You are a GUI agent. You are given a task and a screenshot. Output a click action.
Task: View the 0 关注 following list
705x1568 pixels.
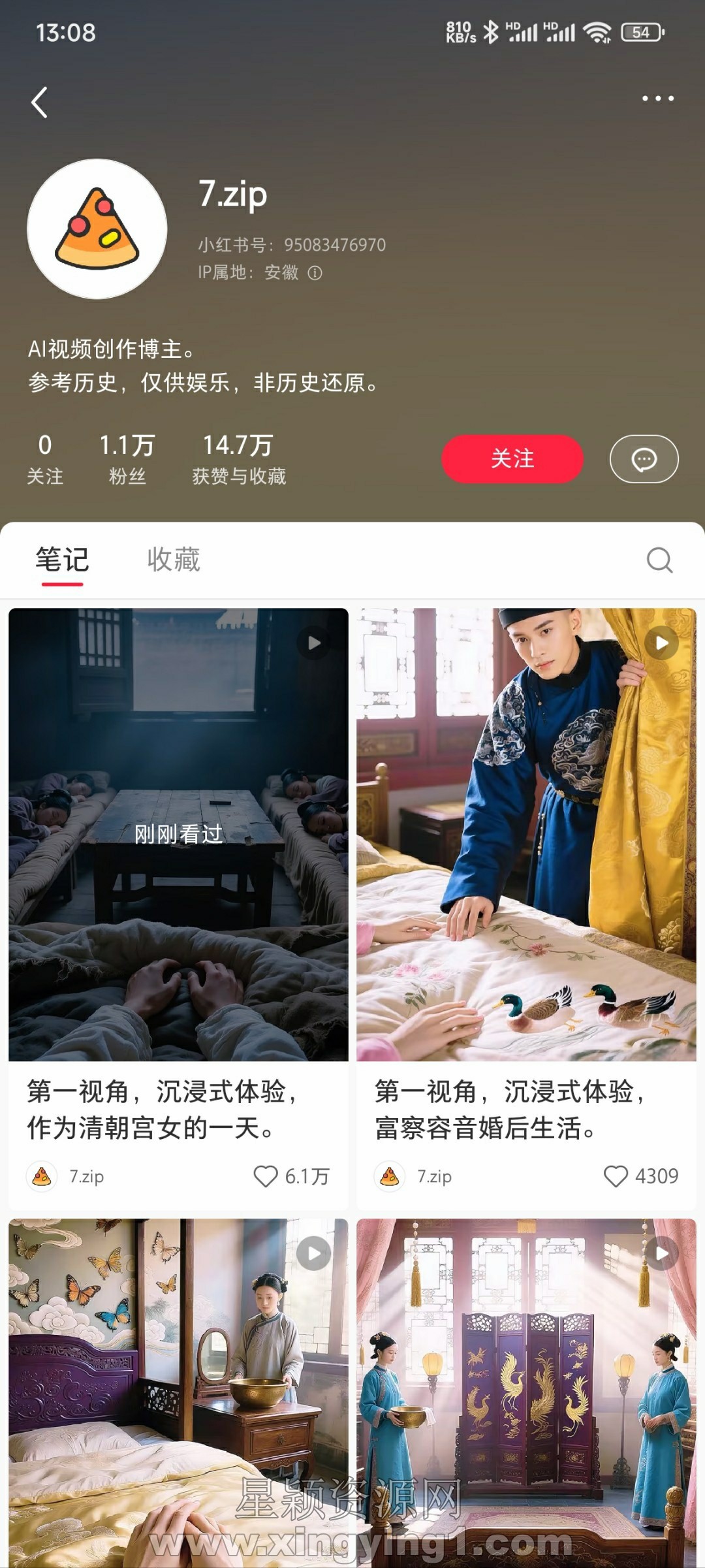point(45,458)
